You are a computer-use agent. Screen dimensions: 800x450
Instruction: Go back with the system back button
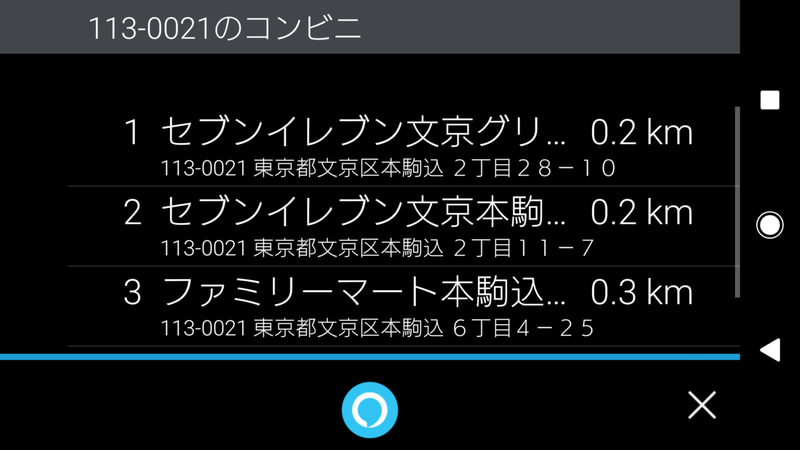[770, 350]
